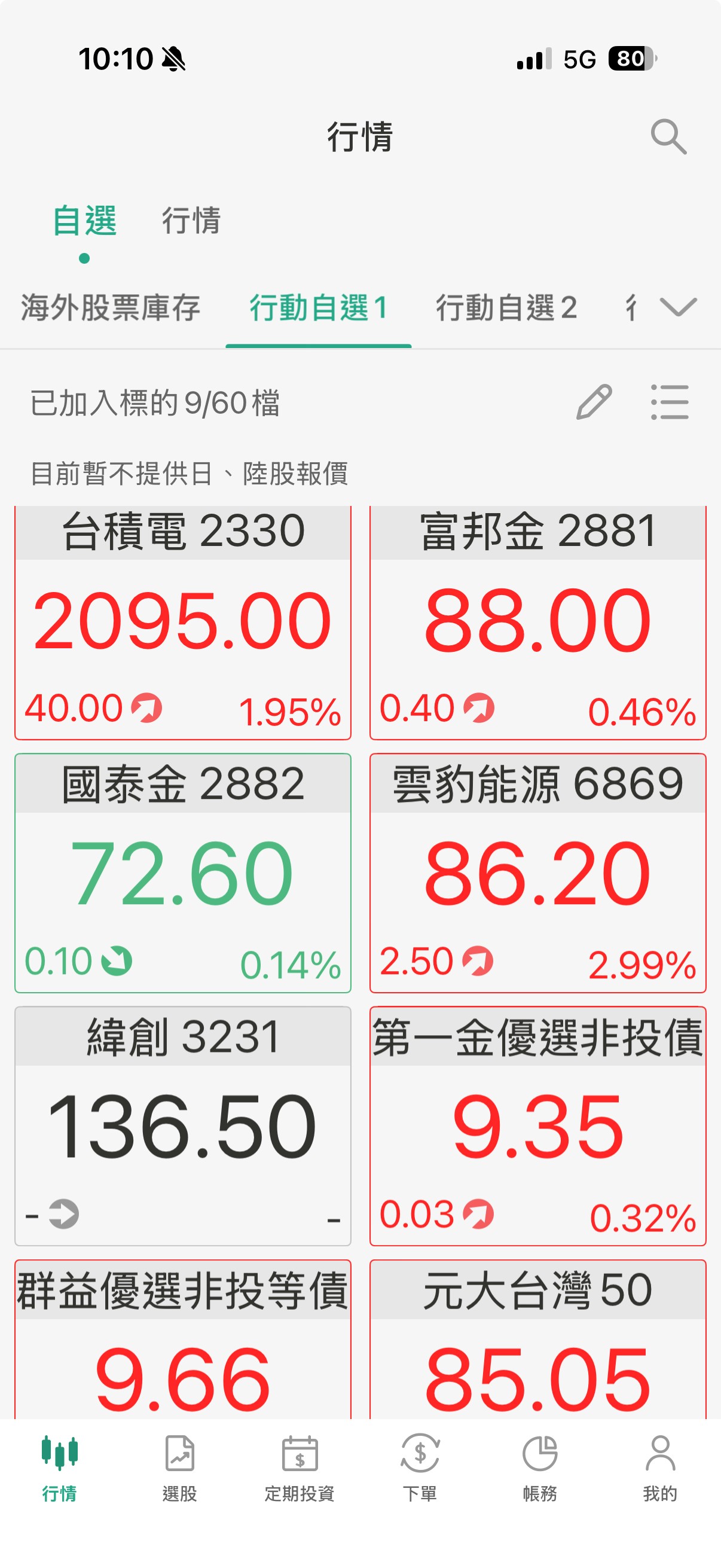
Task: Open the 帳務 account tab
Action: [540, 1468]
